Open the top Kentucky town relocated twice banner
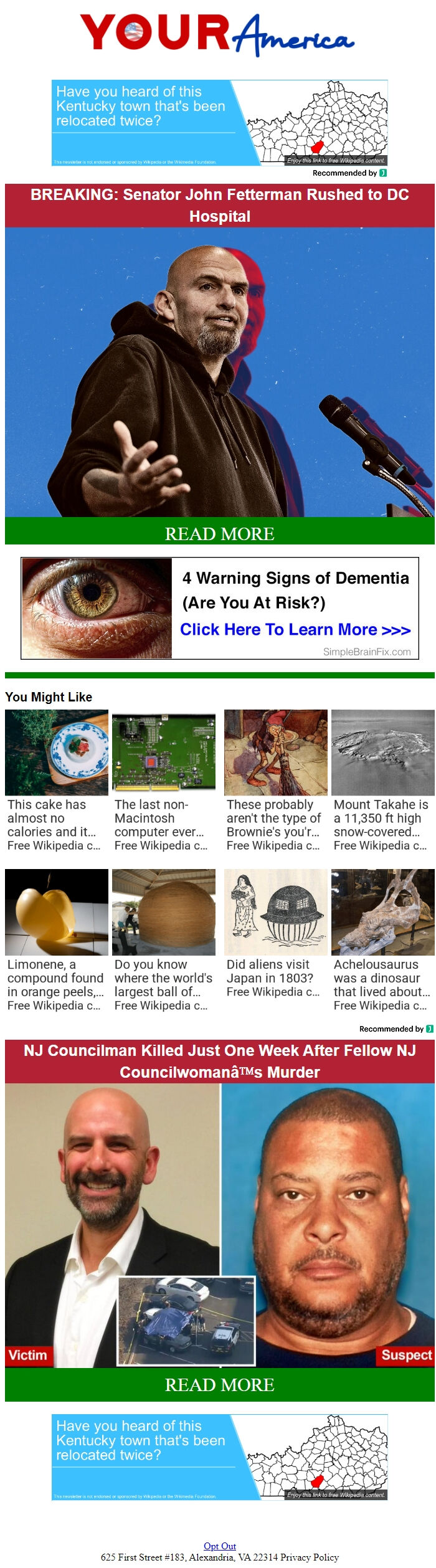The image size is (436, 1568). (x=219, y=123)
